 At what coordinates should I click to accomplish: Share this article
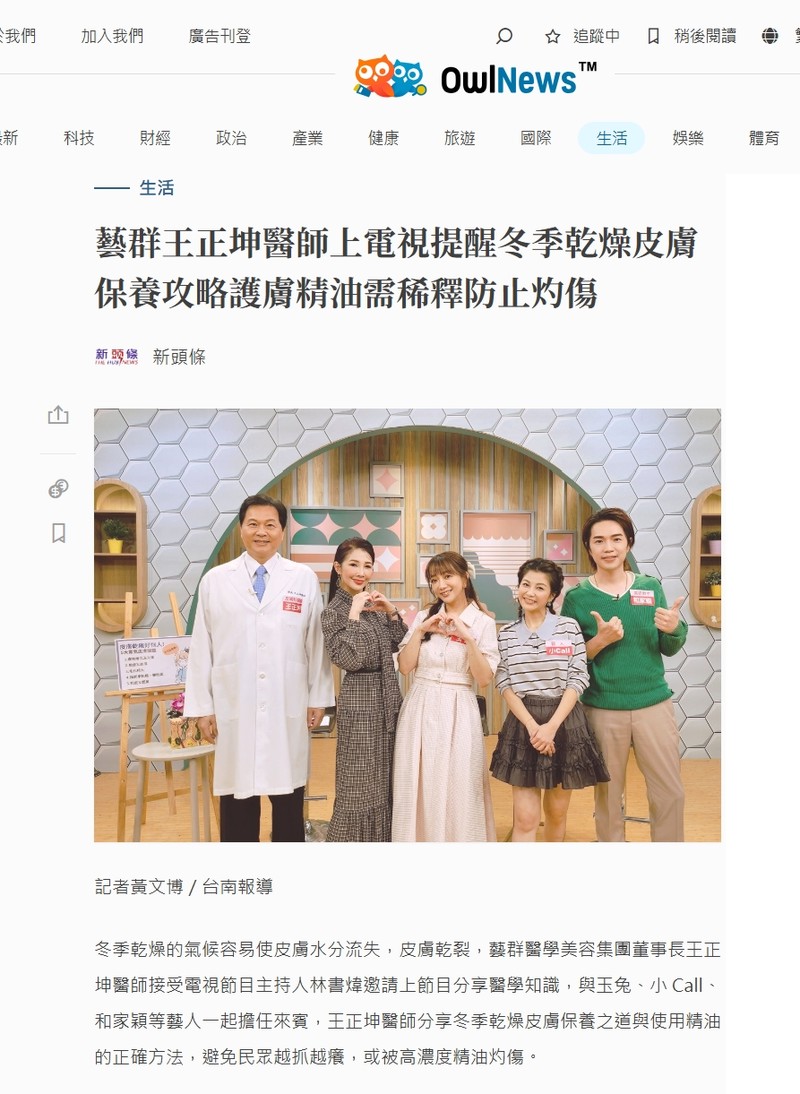point(58,415)
